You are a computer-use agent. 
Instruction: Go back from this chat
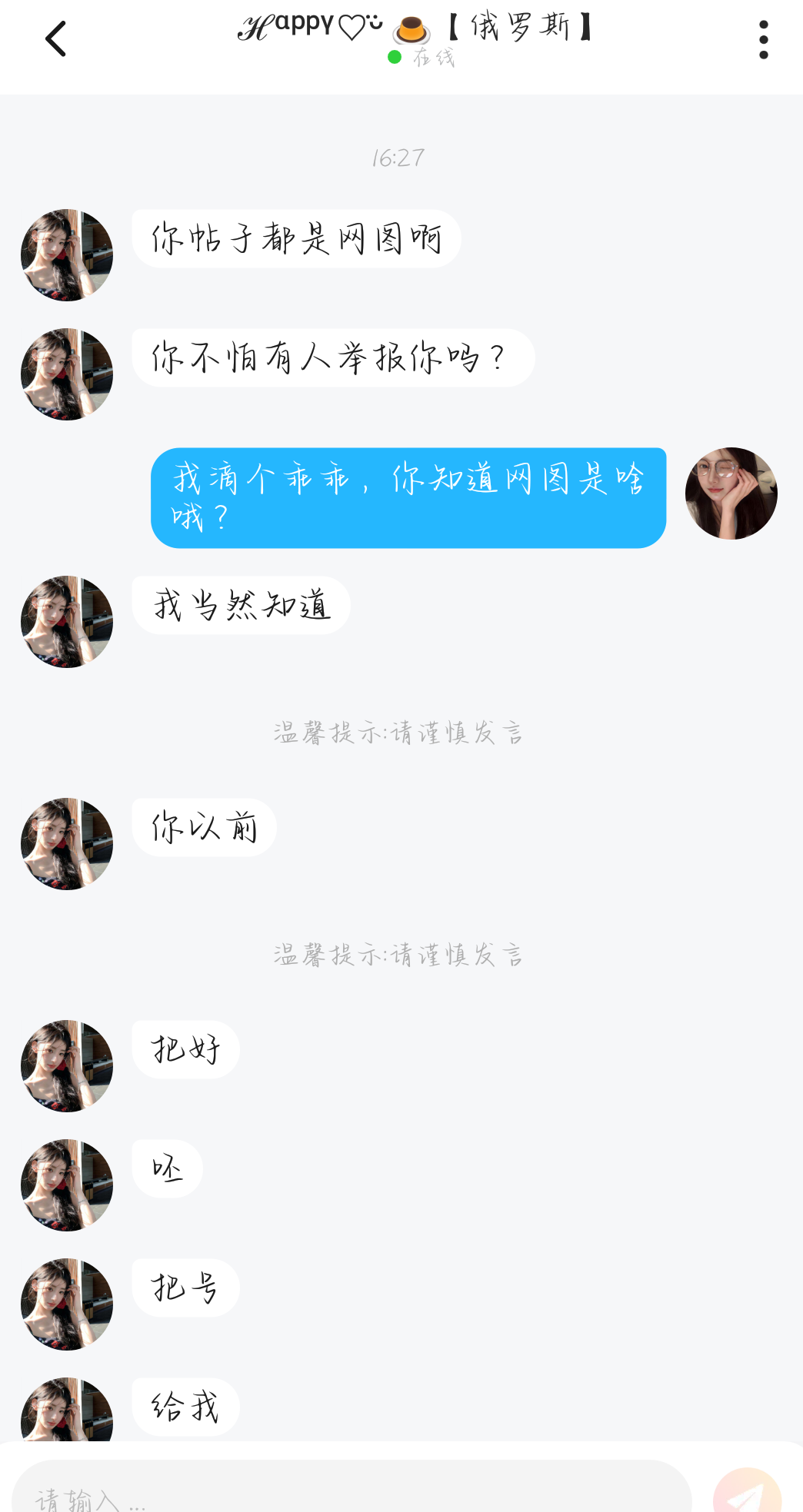coord(56,39)
